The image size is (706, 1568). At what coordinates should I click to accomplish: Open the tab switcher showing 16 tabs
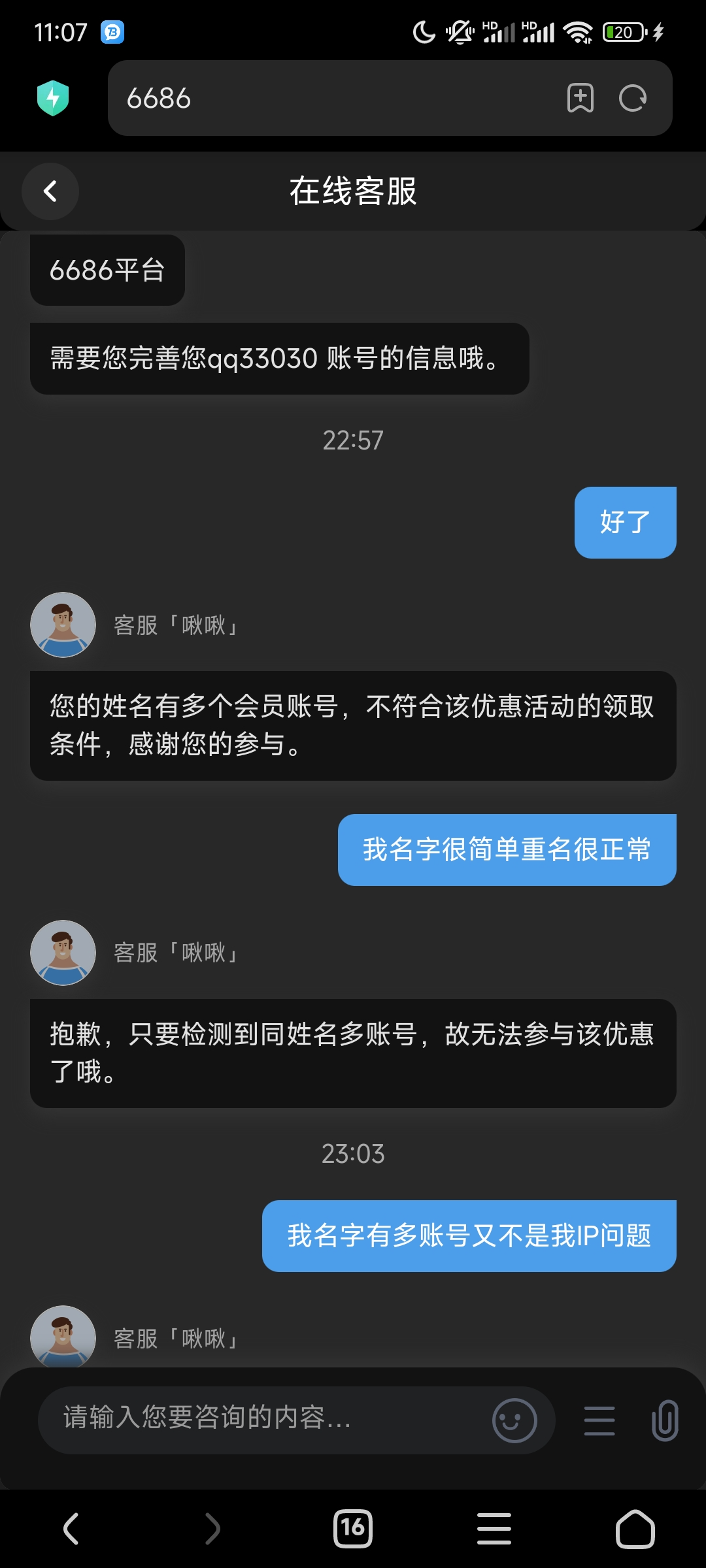[x=353, y=1527]
